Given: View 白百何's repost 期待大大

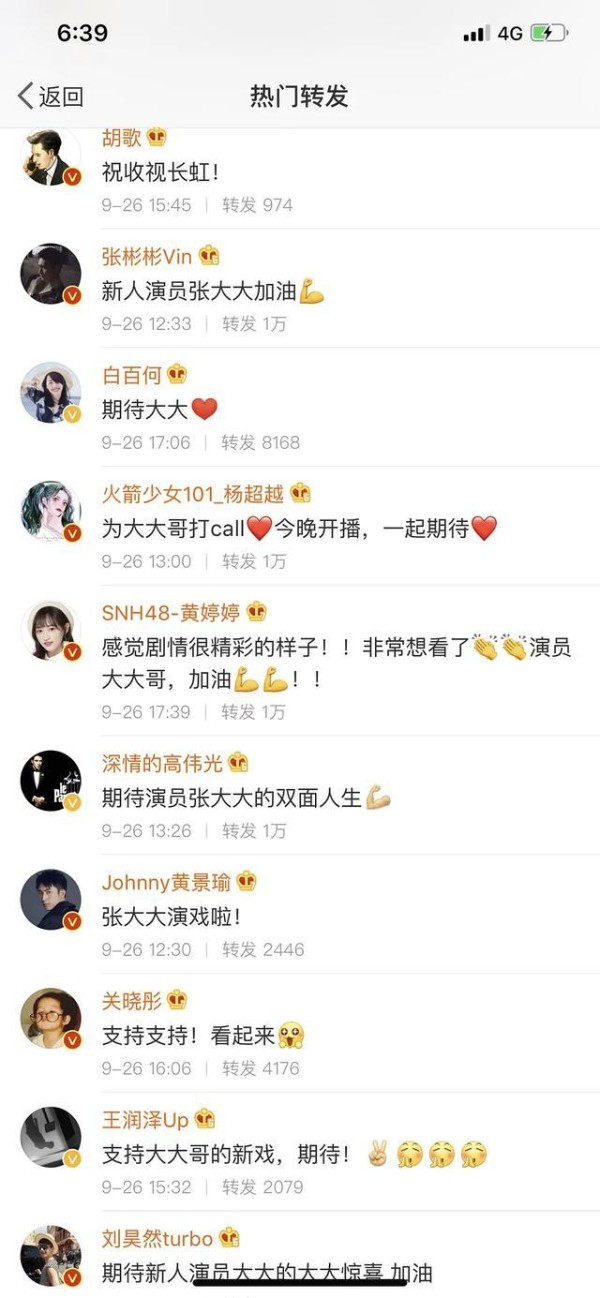Looking at the screenshot, I should [146, 409].
